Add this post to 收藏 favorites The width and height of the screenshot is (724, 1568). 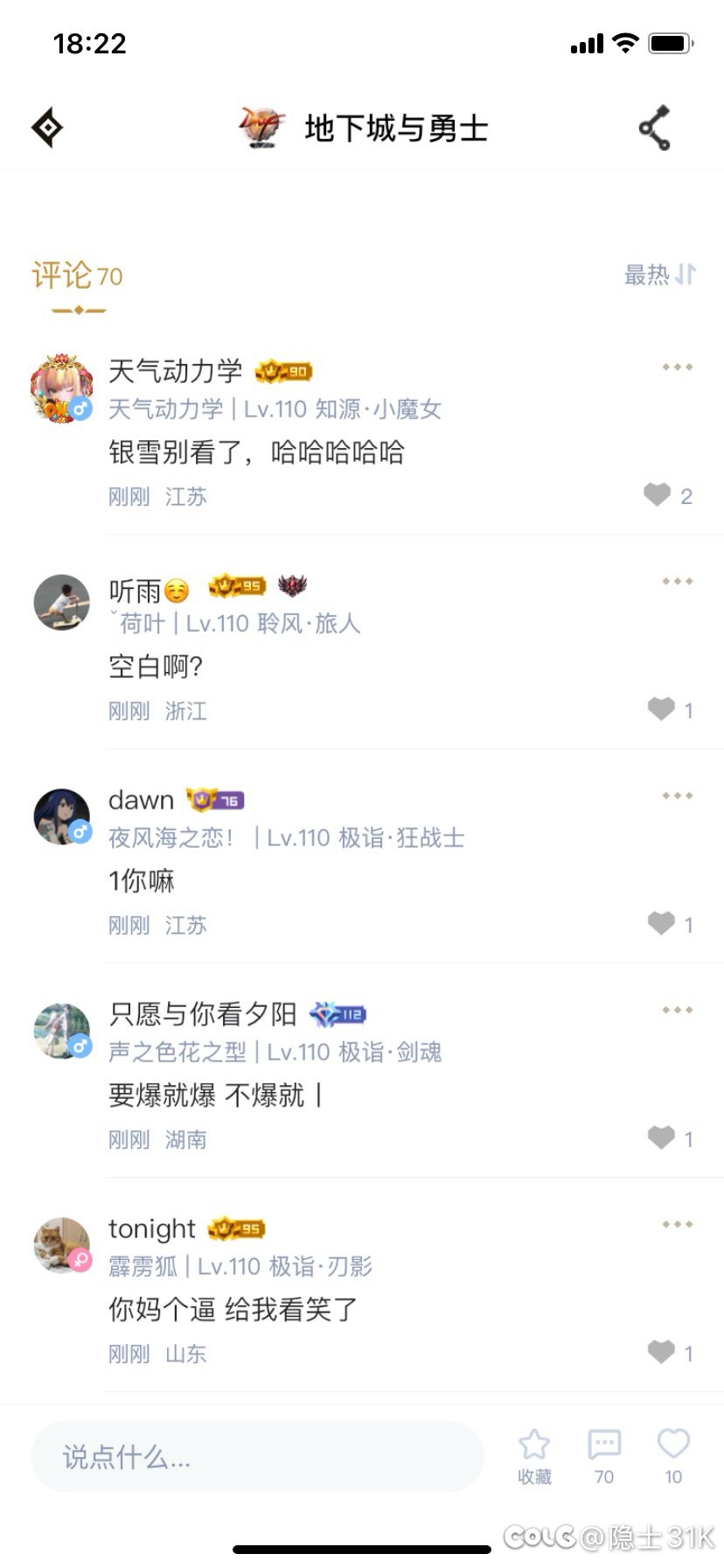pos(534,1456)
